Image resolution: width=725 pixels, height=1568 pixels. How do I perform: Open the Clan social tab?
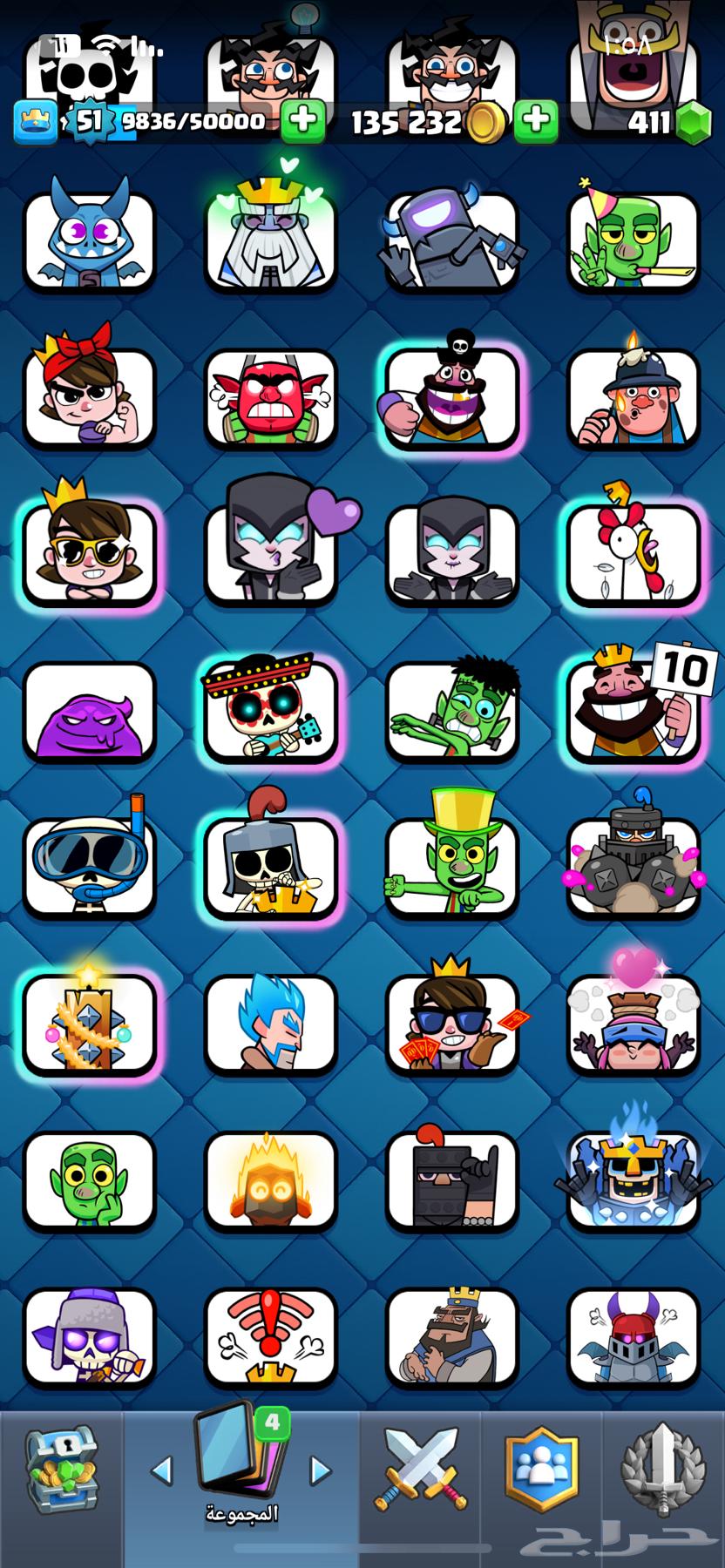(541, 1472)
